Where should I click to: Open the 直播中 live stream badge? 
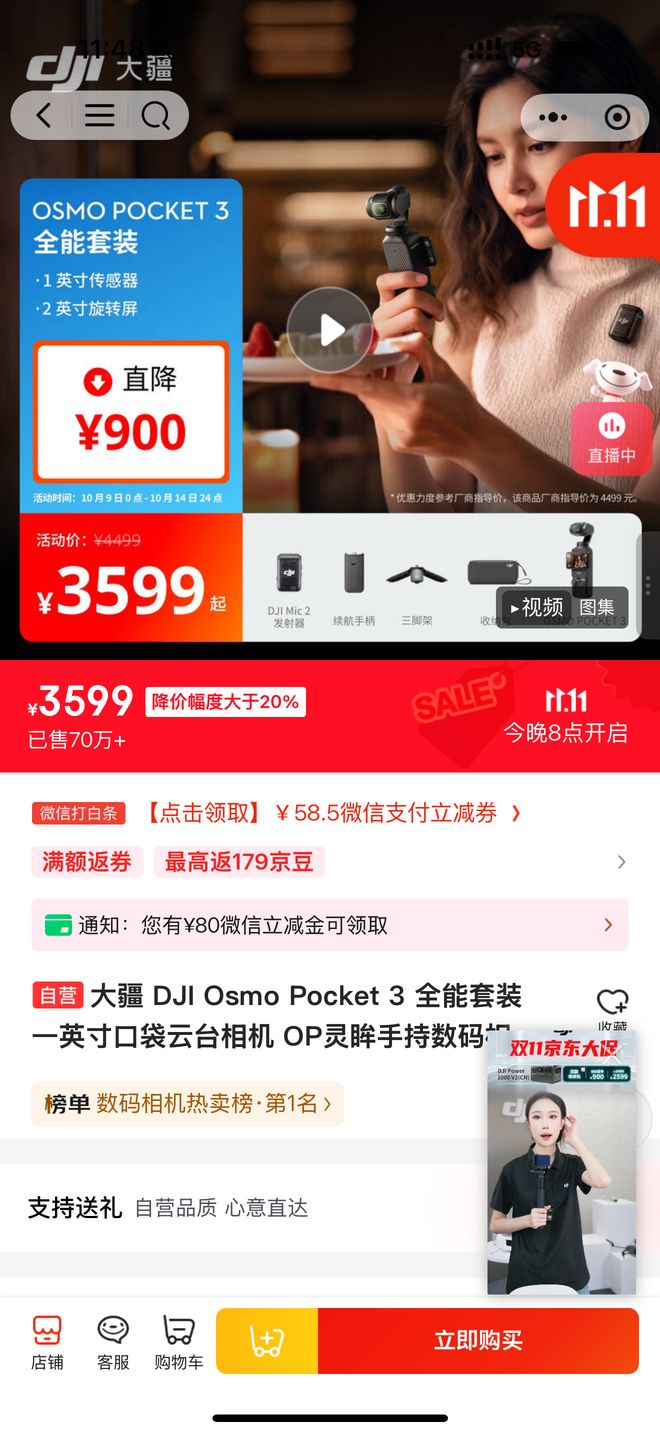[x=611, y=438]
